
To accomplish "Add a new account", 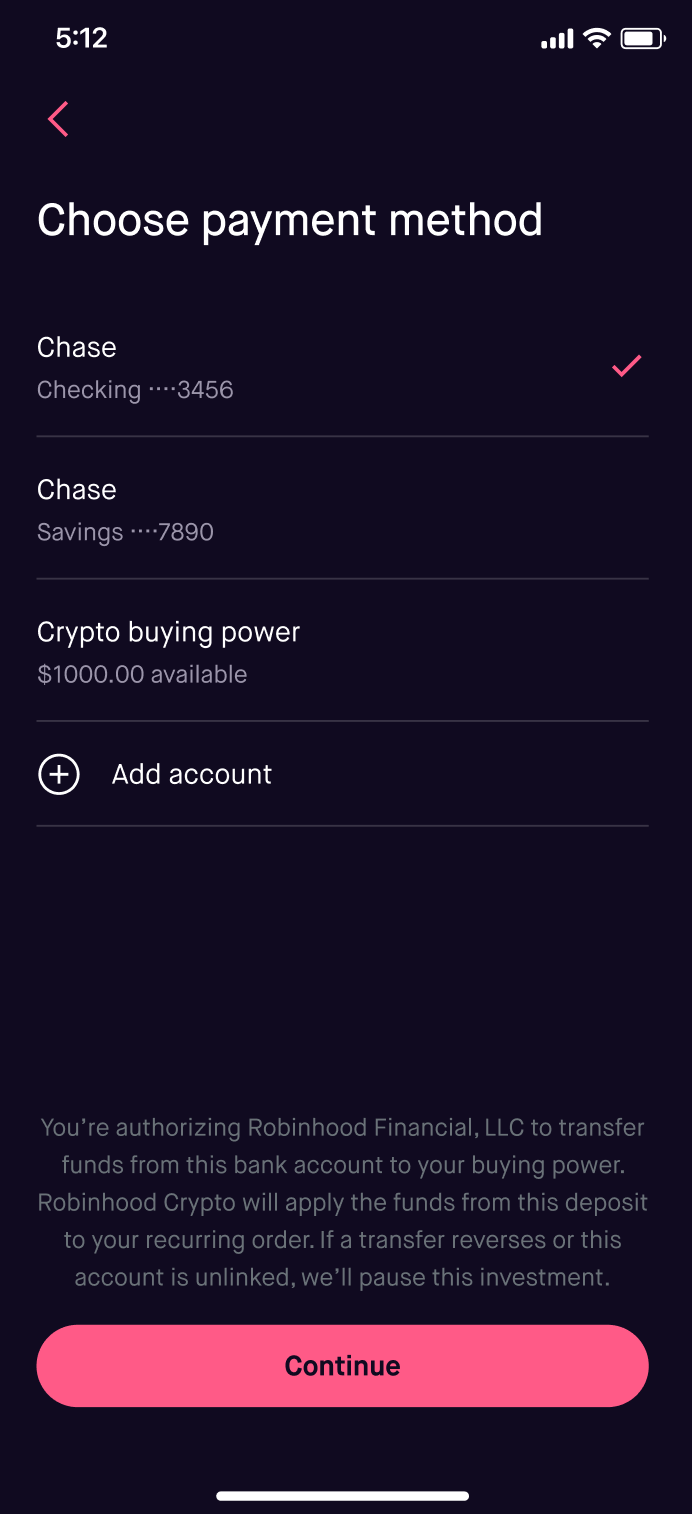I will point(342,774).
